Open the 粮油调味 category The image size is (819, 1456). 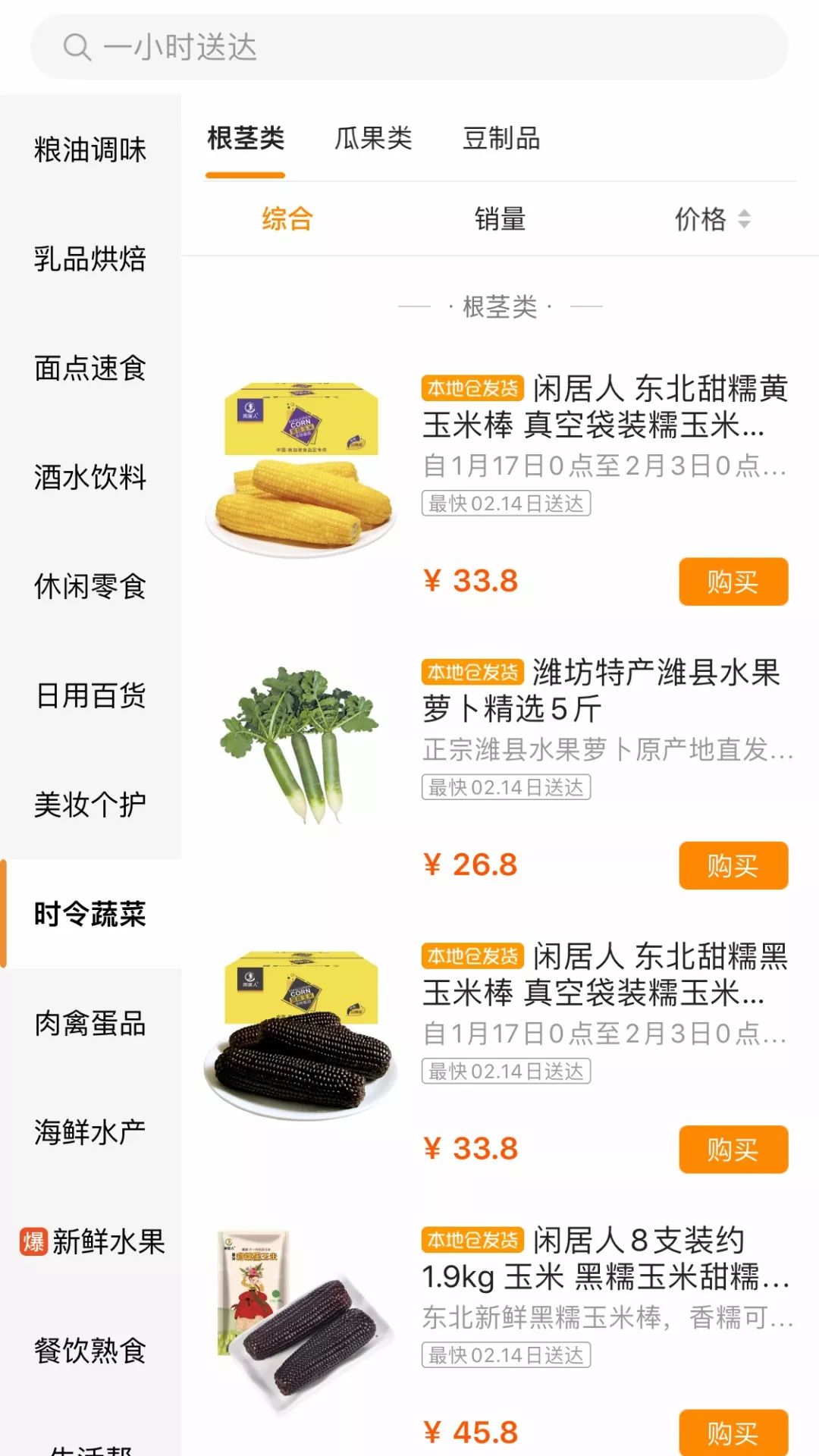click(x=90, y=149)
